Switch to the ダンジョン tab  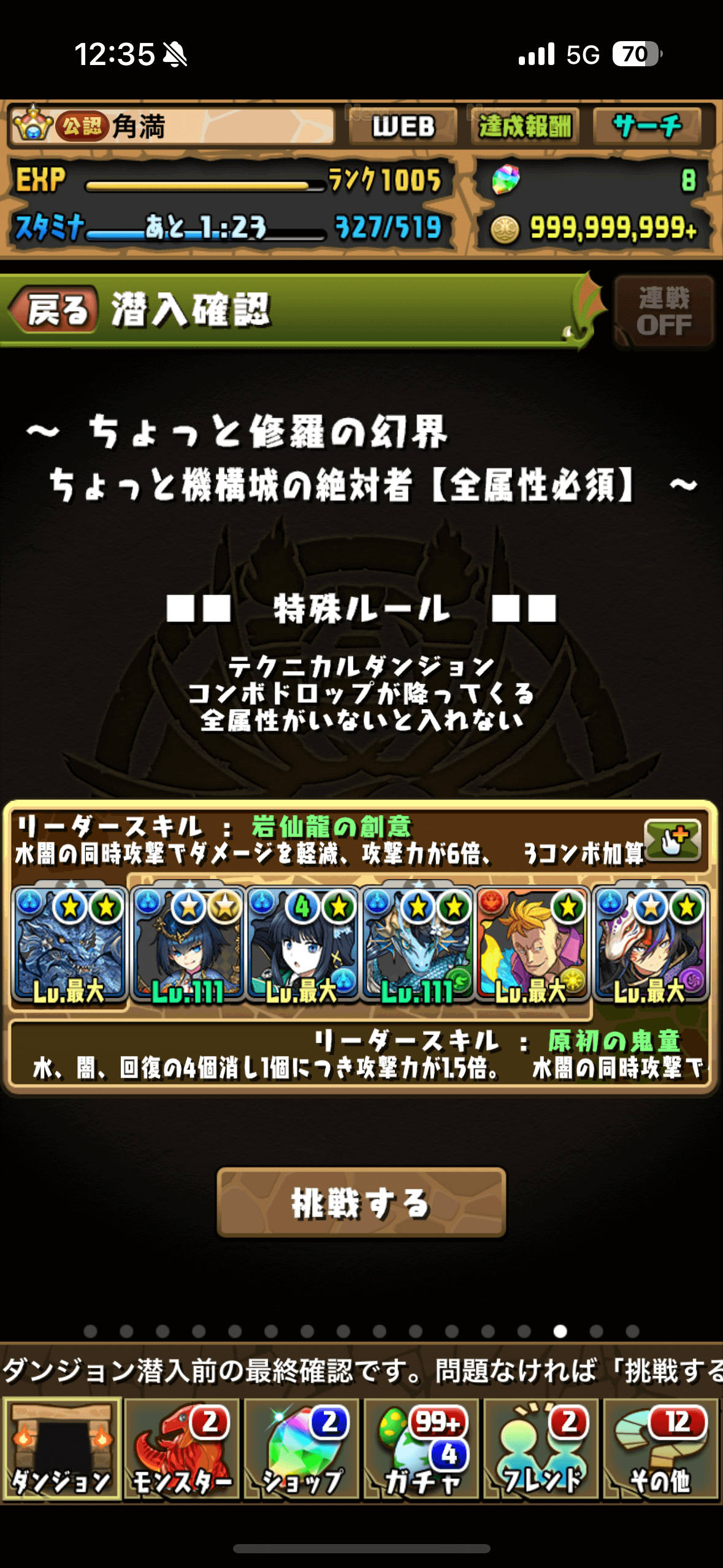pyautogui.click(x=61, y=1449)
